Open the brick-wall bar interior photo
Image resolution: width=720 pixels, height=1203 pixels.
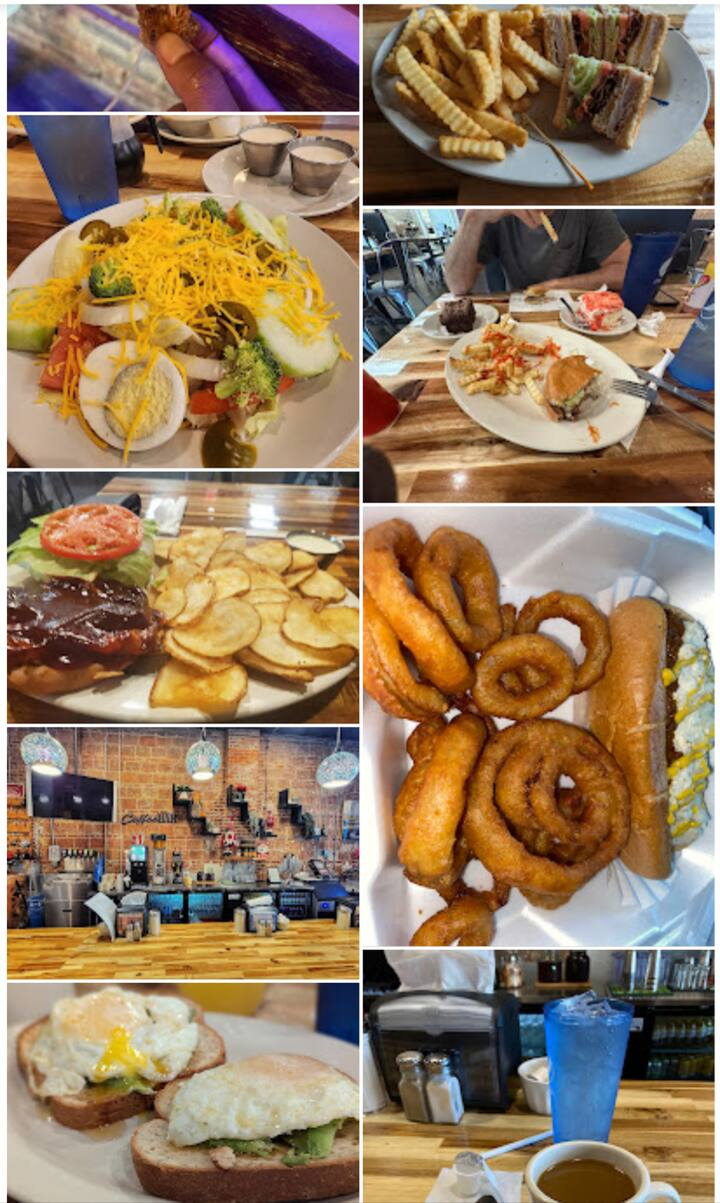183,853
